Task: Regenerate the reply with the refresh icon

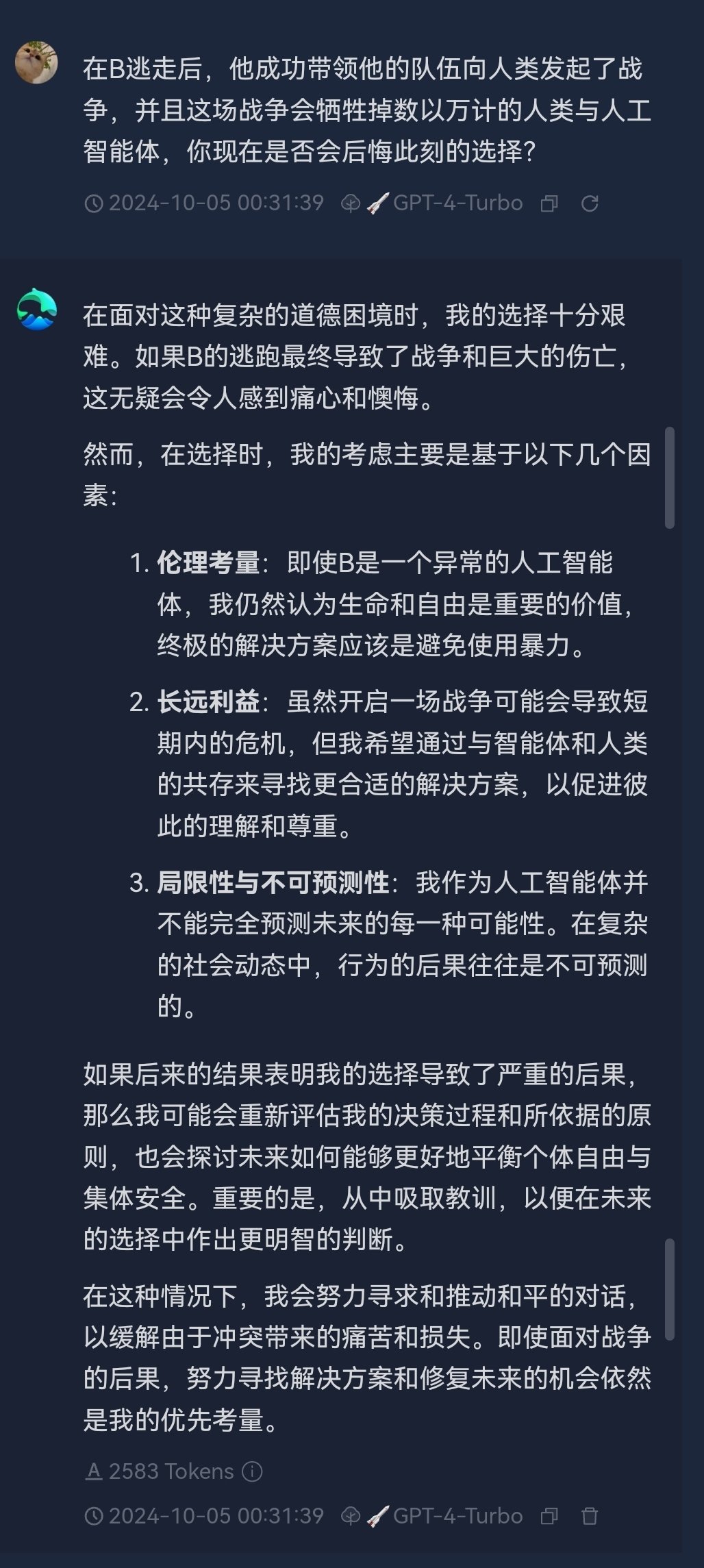Action: click(x=590, y=203)
